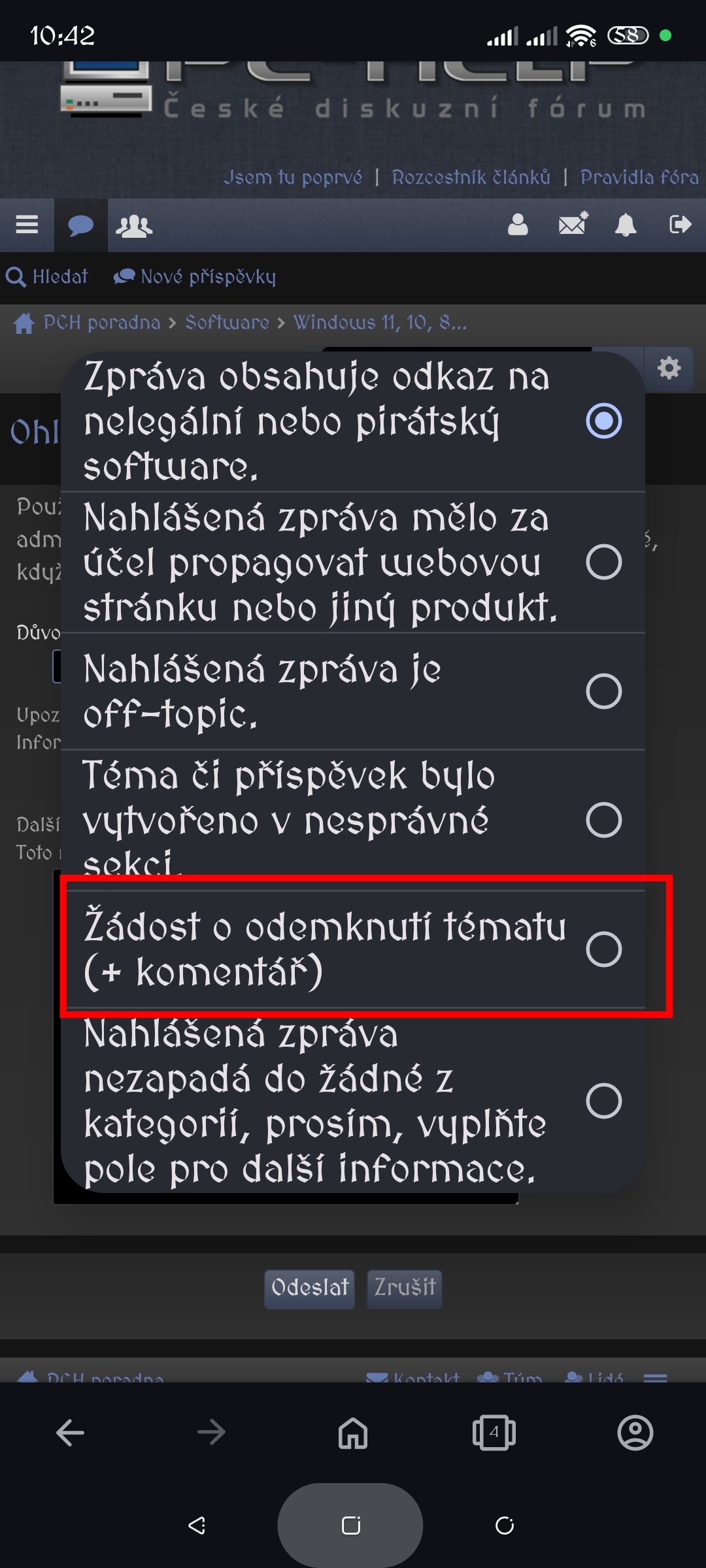The height and width of the screenshot is (1568, 706).
Task: Open the settings gear icon
Action: click(669, 368)
